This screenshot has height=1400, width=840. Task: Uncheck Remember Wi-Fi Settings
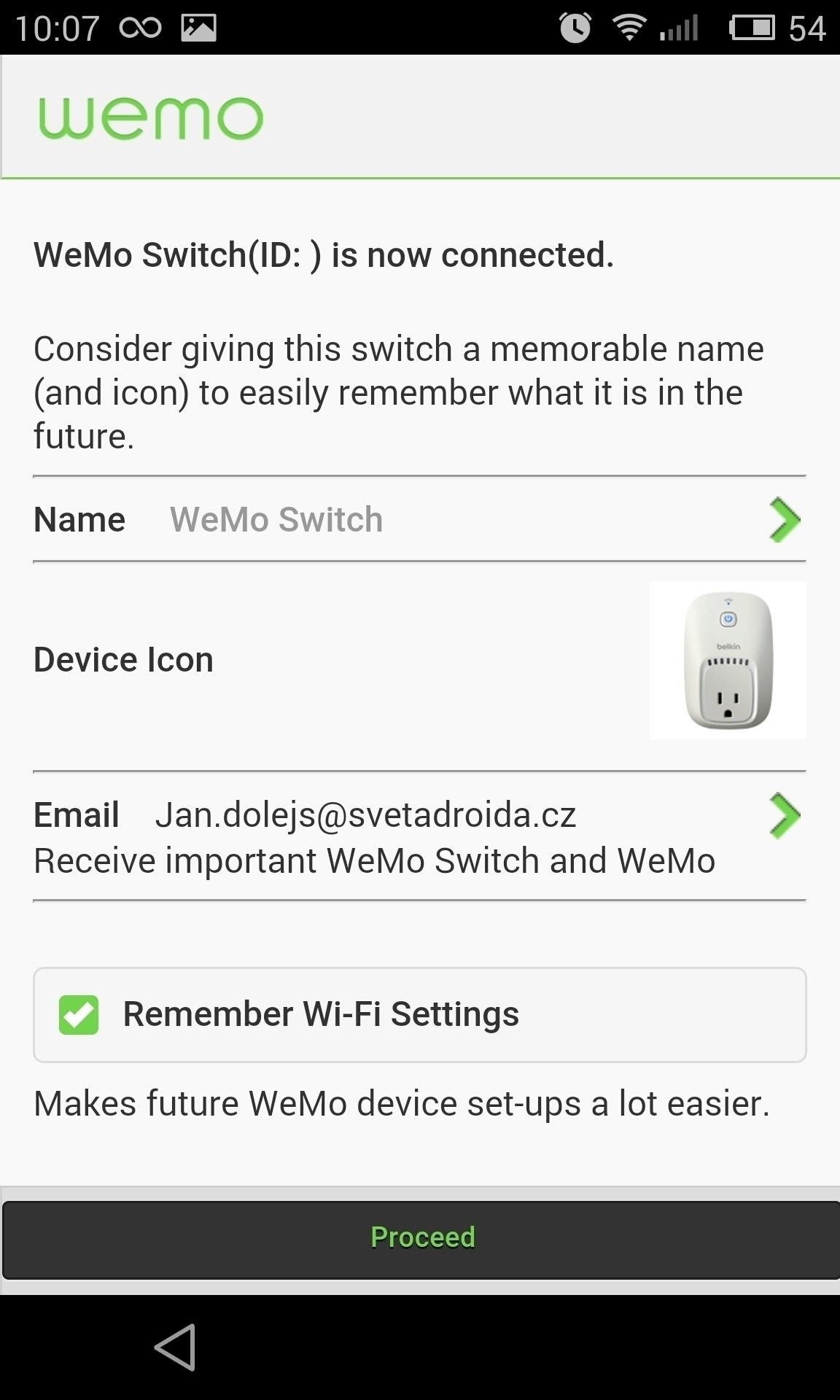click(79, 1014)
